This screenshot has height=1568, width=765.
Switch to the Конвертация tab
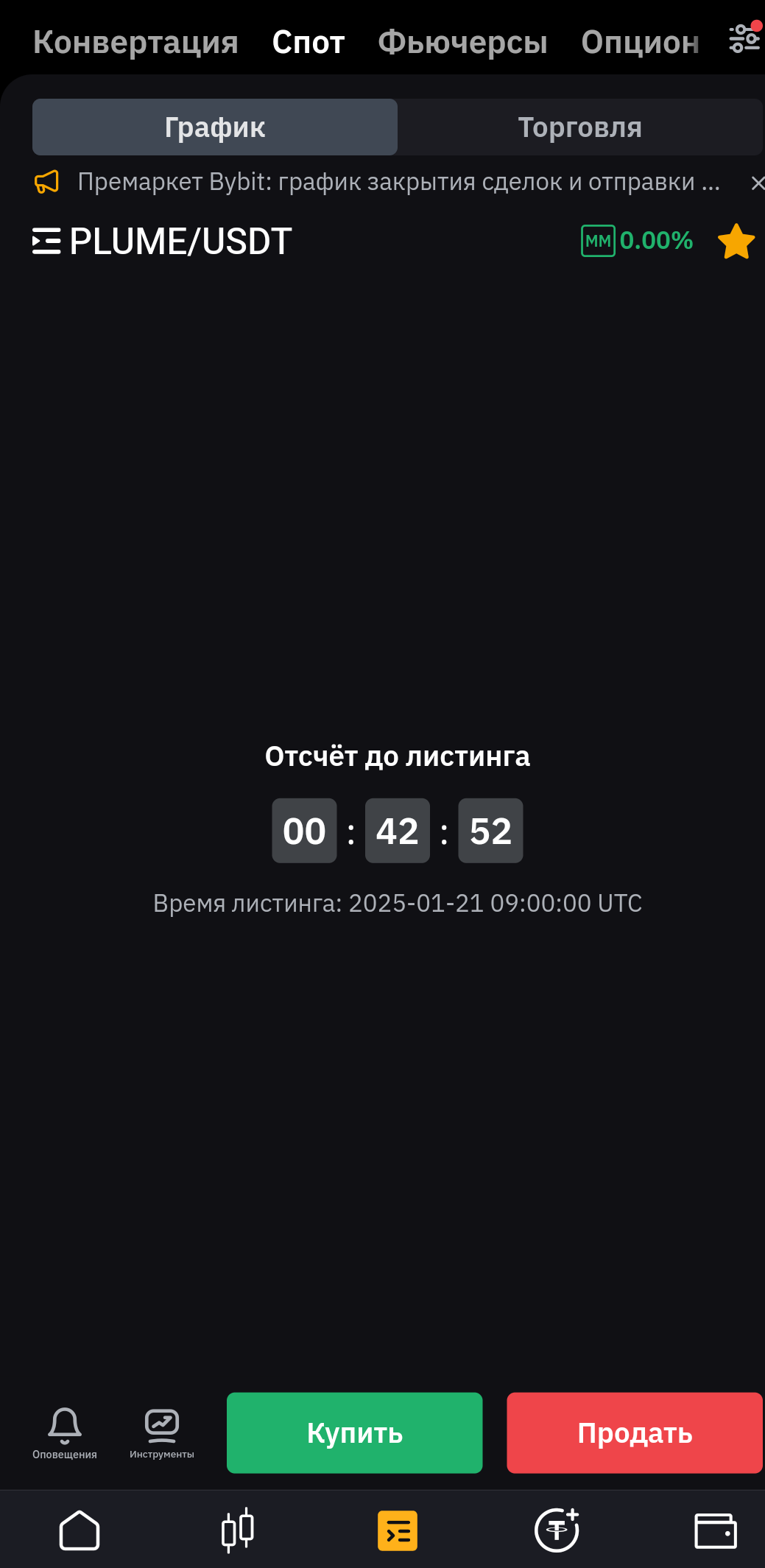(135, 43)
